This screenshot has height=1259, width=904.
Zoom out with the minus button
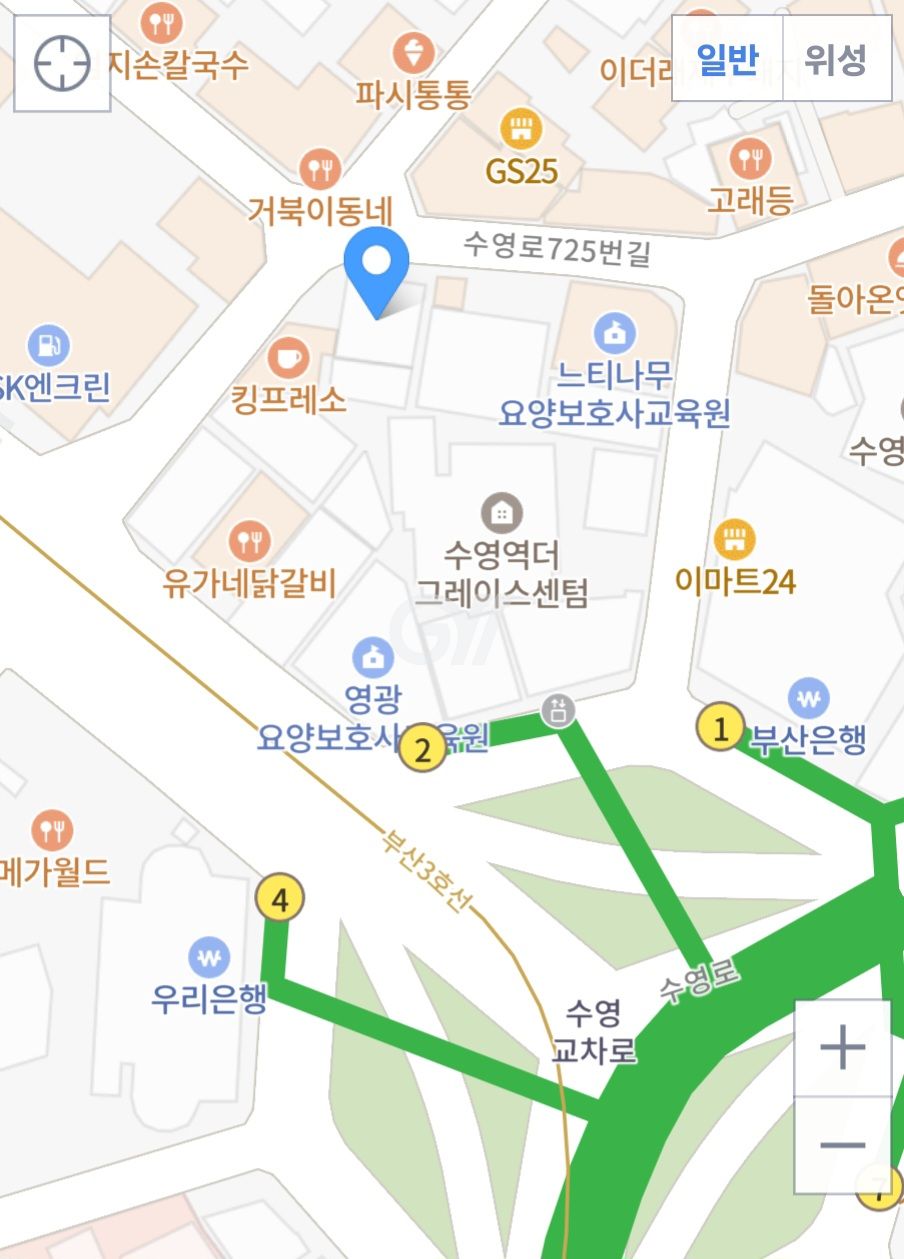[842, 1144]
